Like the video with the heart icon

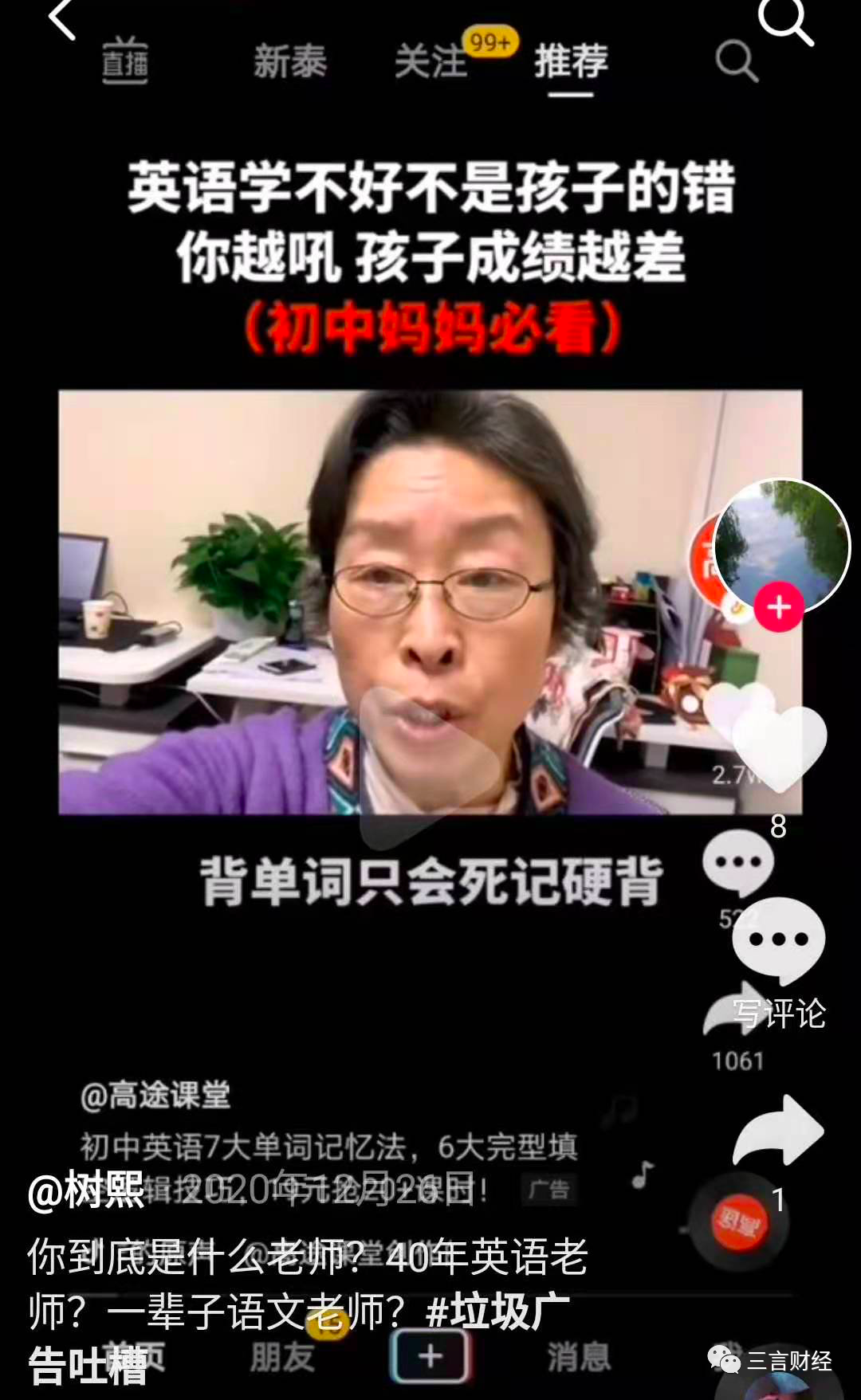pyautogui.click(x=779, y=747)
